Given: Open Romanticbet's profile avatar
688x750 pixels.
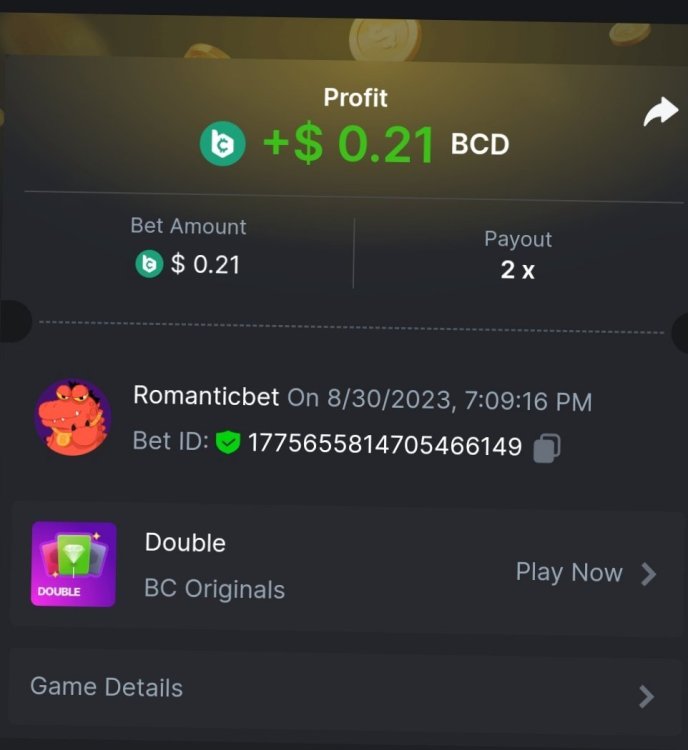Looking at the screenshot, I should (73, 418).
